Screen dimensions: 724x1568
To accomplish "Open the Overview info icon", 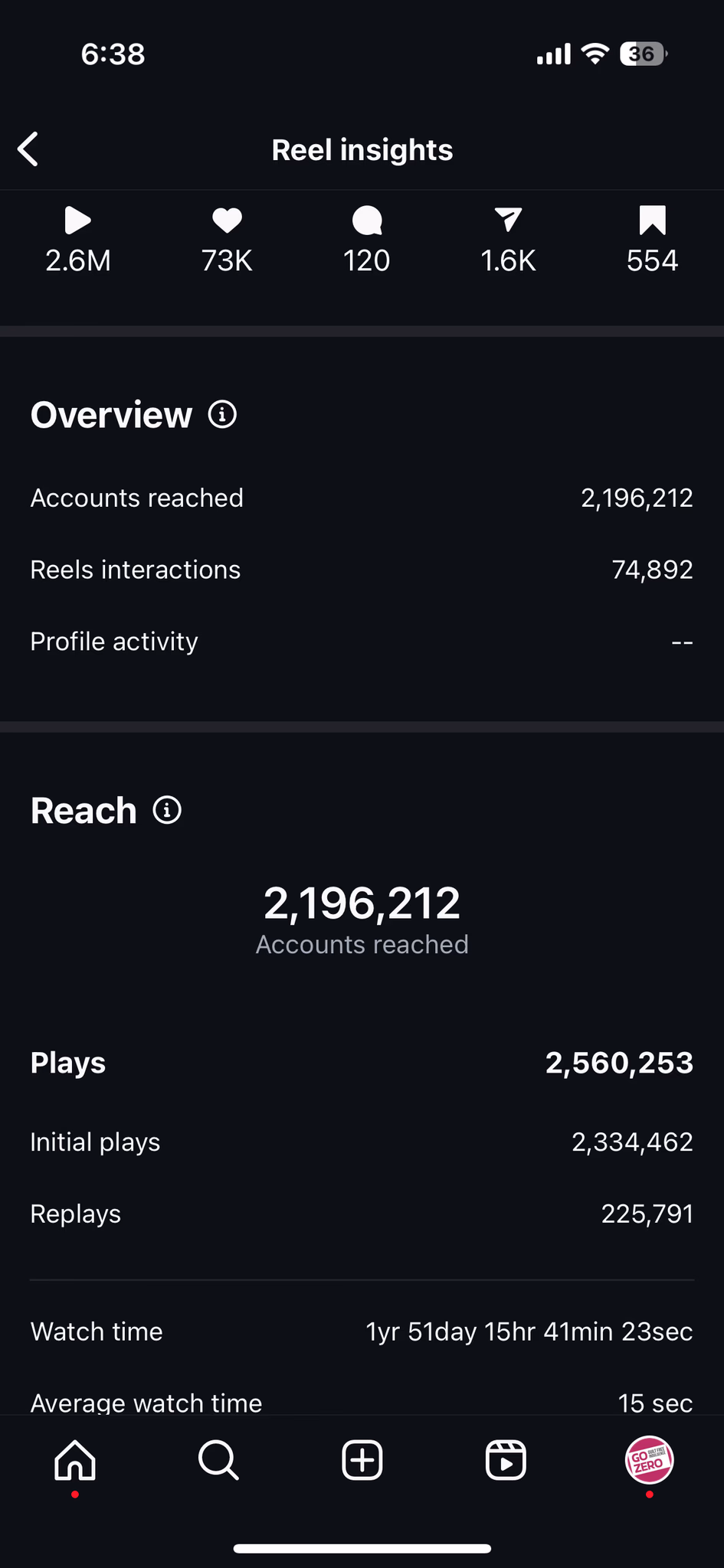I will tap(222, 414).
